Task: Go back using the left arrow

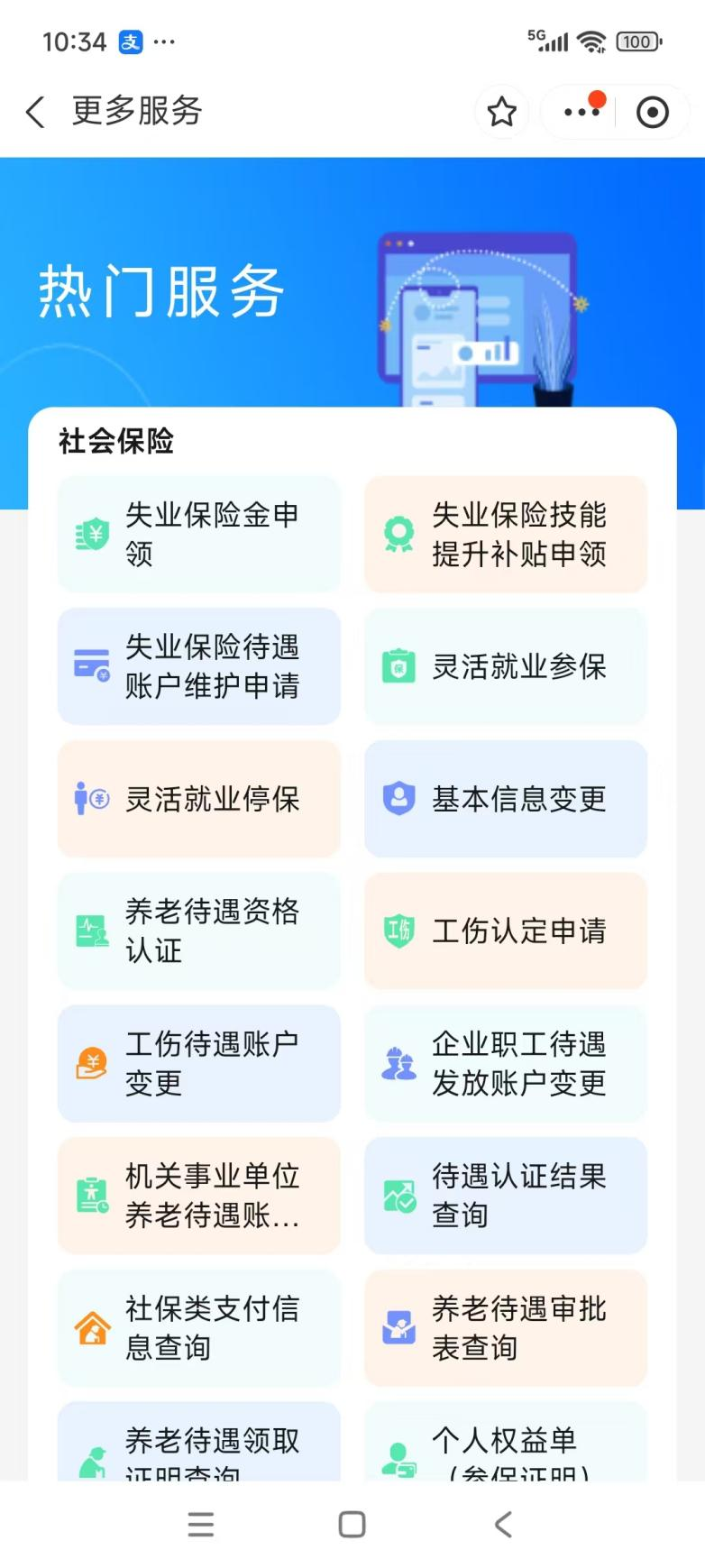Action: [32, 112]
